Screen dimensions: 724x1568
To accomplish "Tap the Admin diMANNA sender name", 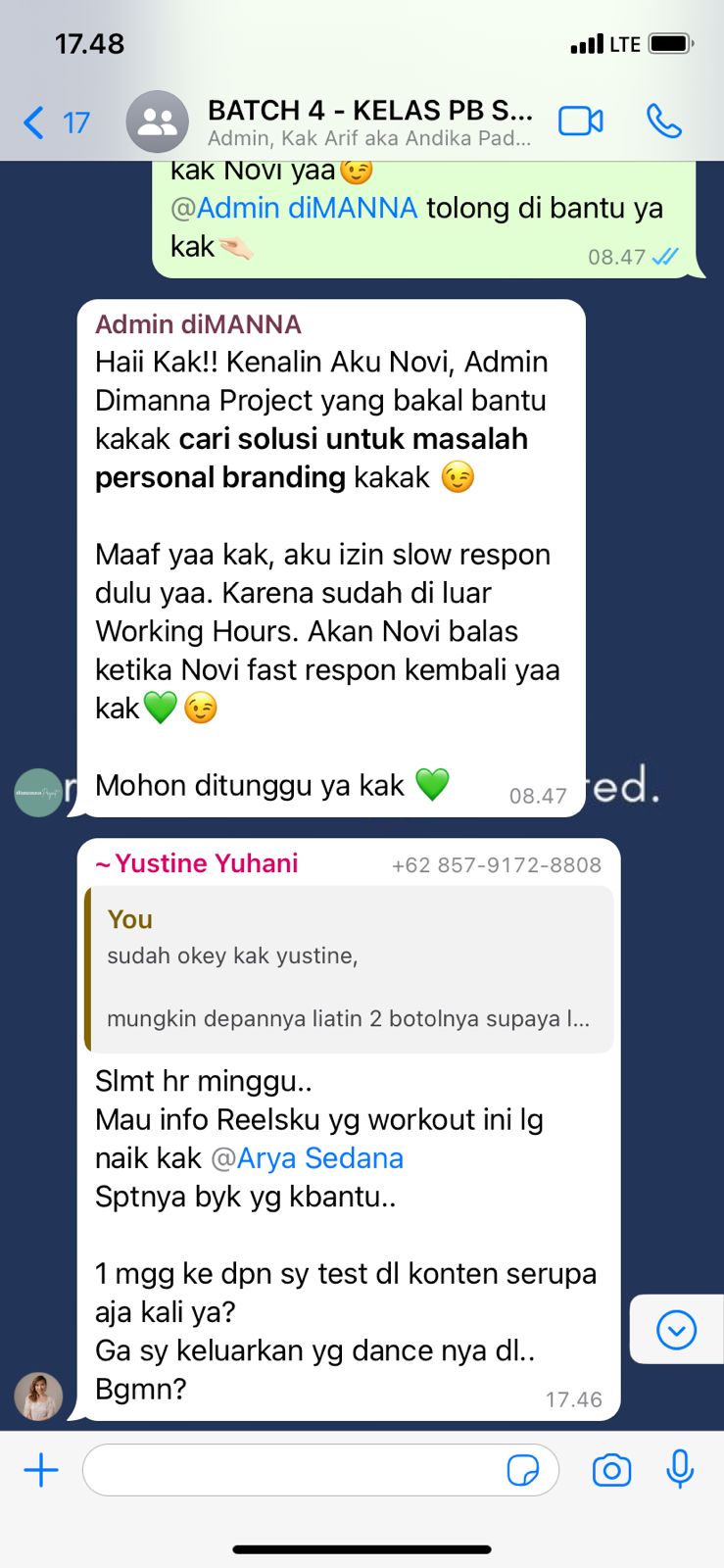I will point(198,324).
